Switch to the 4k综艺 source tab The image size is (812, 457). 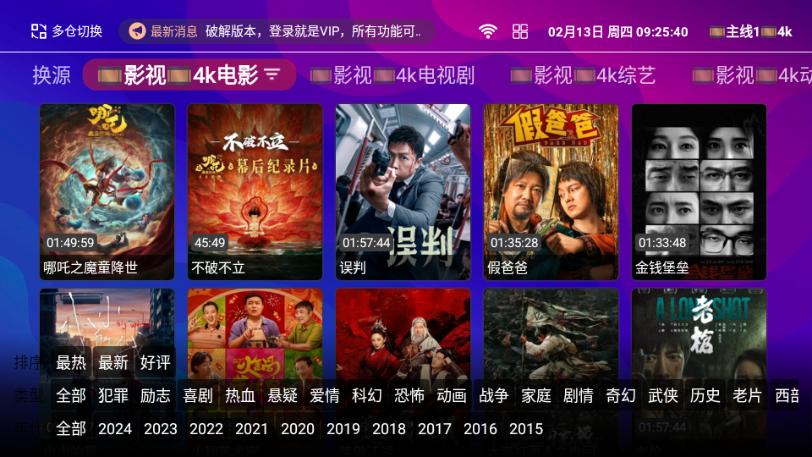[583, 75]
